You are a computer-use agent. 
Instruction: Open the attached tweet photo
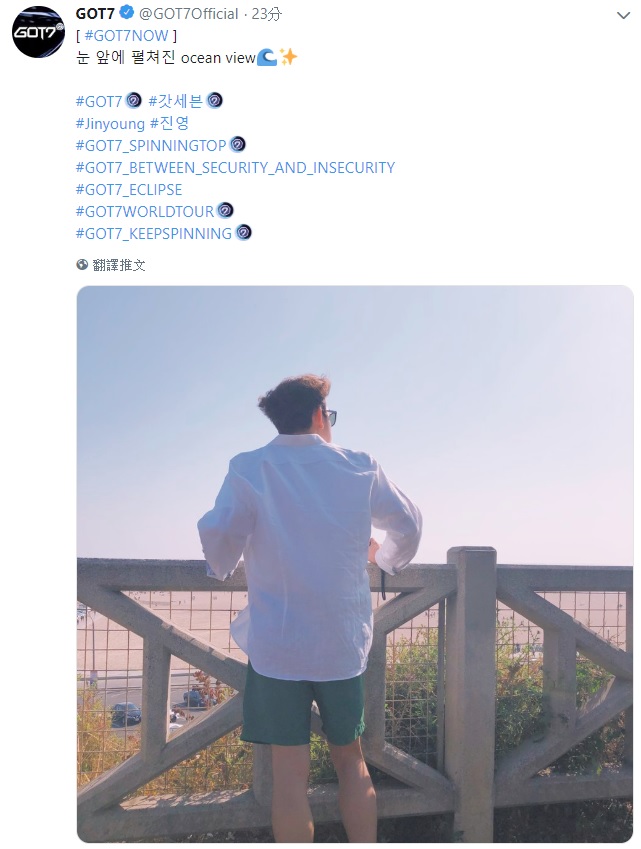[355, 564]
